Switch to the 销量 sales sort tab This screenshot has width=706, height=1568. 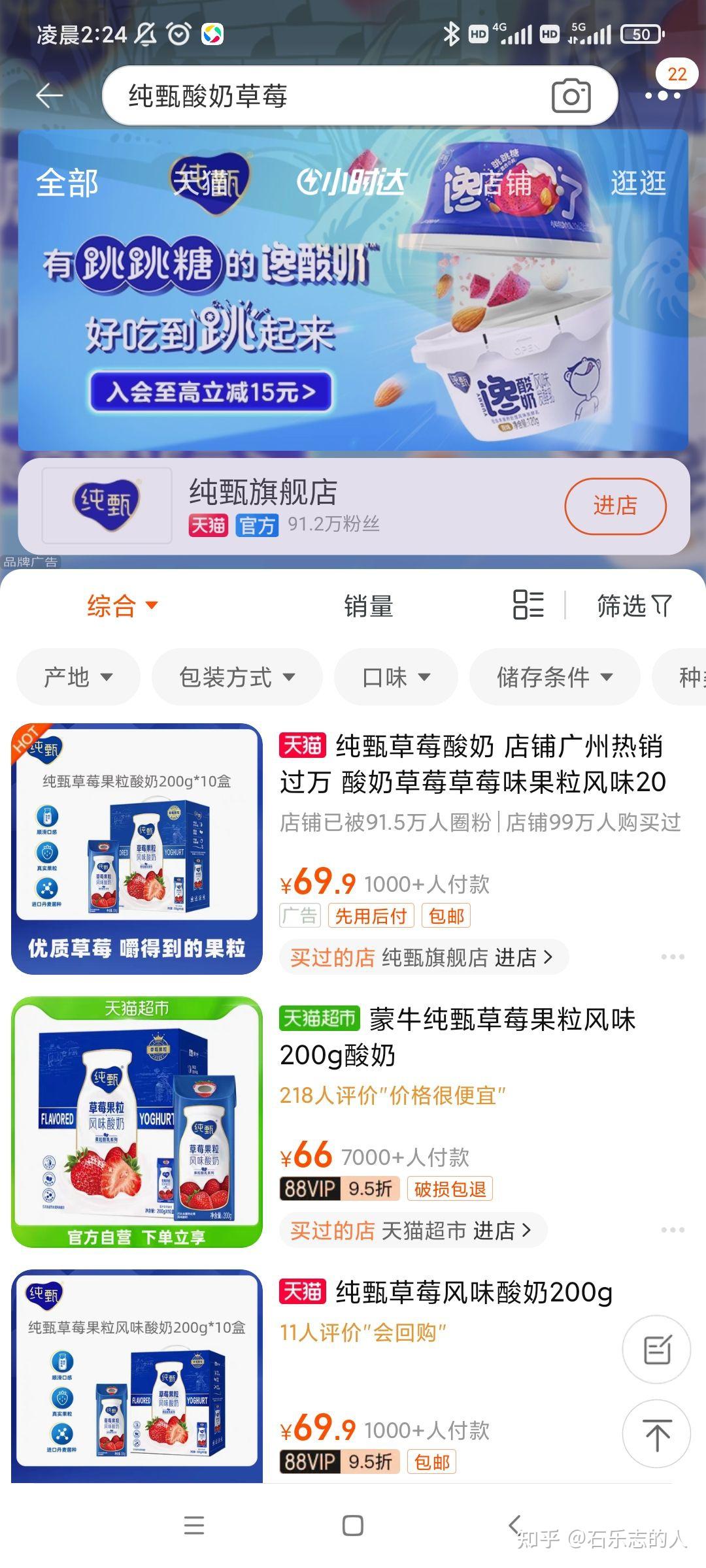[x=368, y=606]
